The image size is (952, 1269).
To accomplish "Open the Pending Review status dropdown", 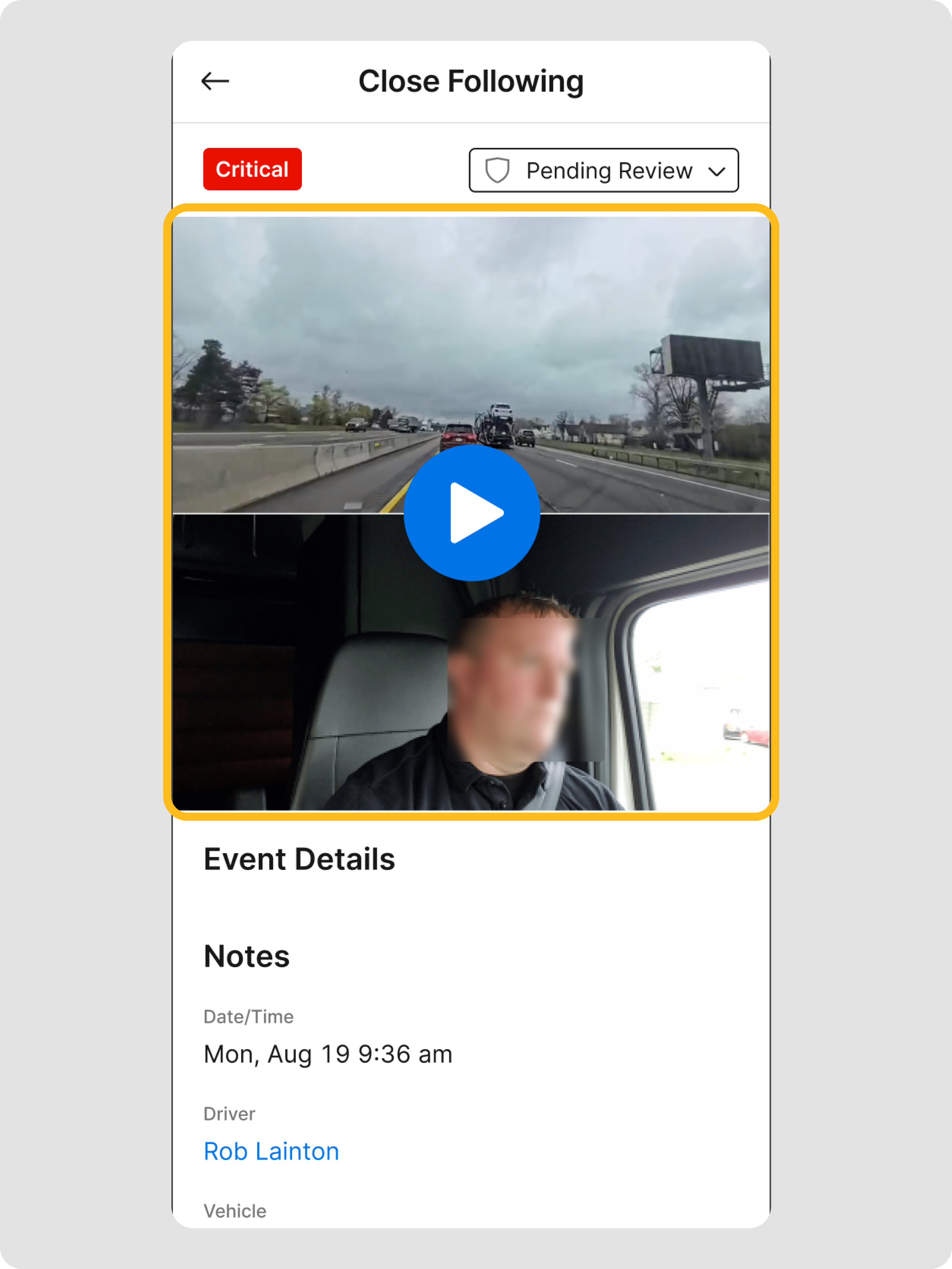I will (x=603, y=170).
